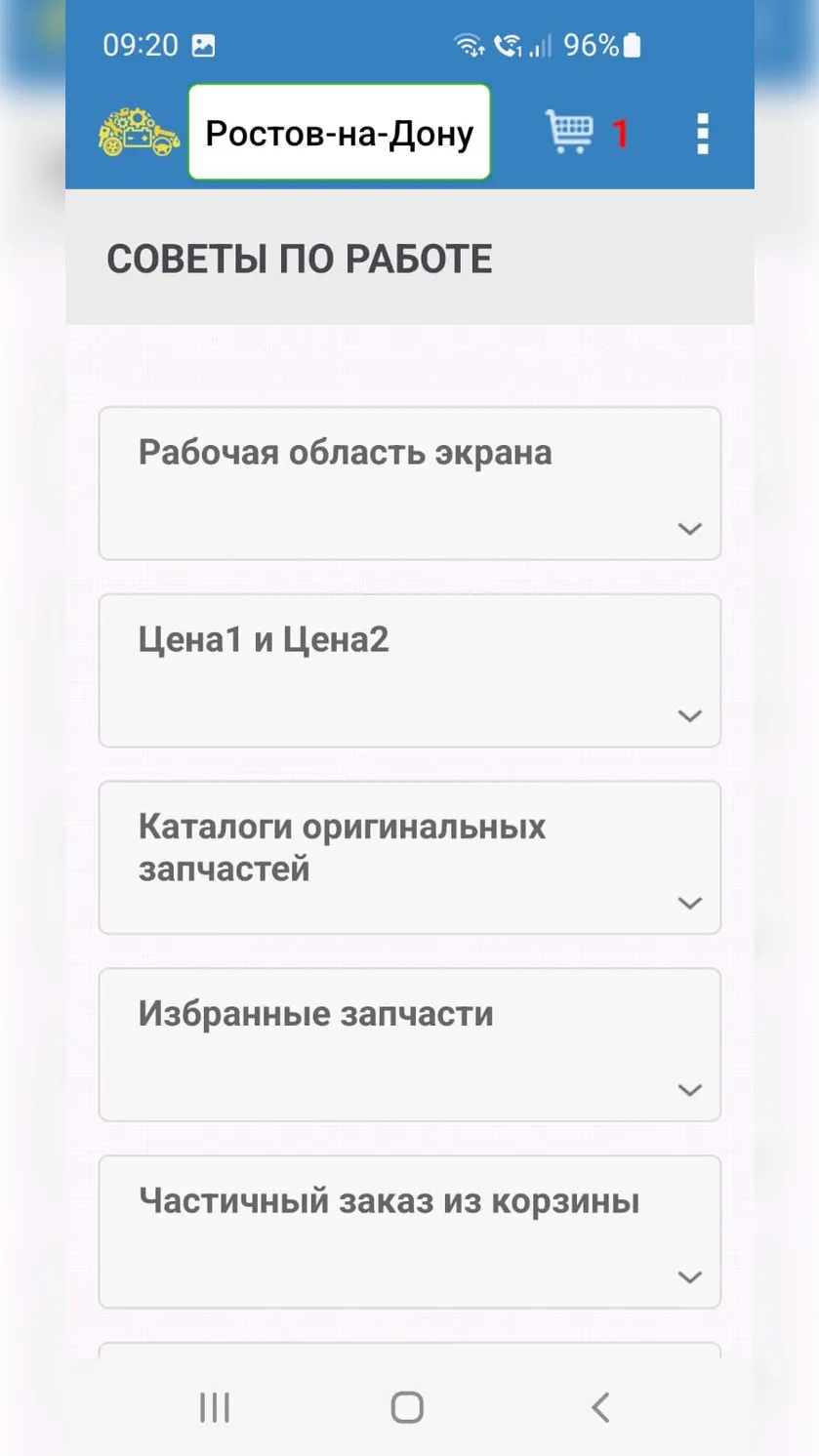Viewport: 819px width, 1456px height.
Task: Go back with system back button
Action: tap(600, 1407)
